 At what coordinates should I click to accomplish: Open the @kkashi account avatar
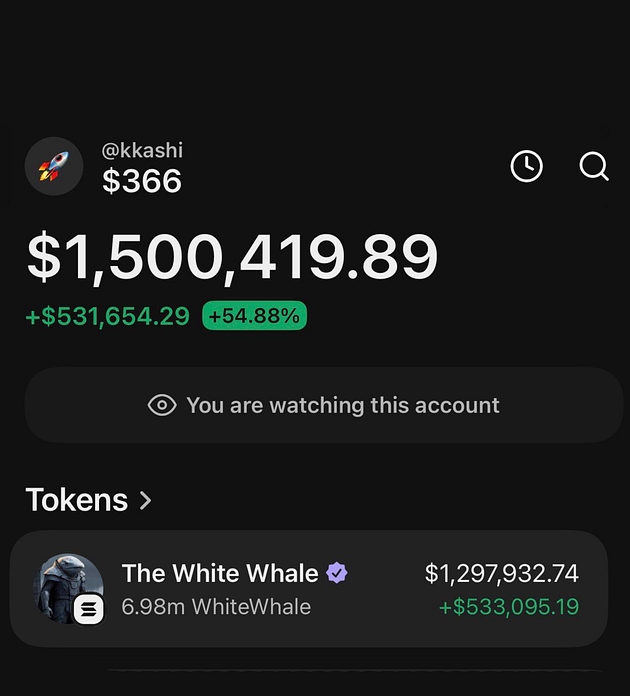54,166
